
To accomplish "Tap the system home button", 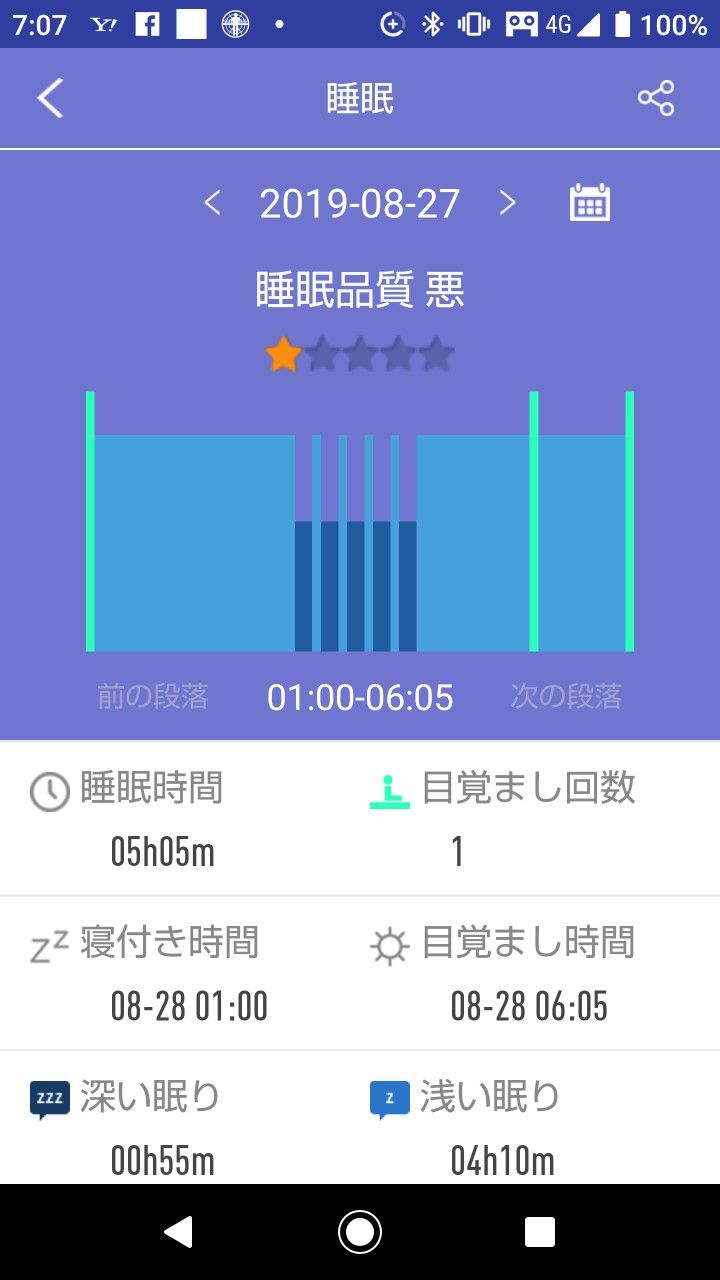I will pyautogui.click(x=360, y=1232).
